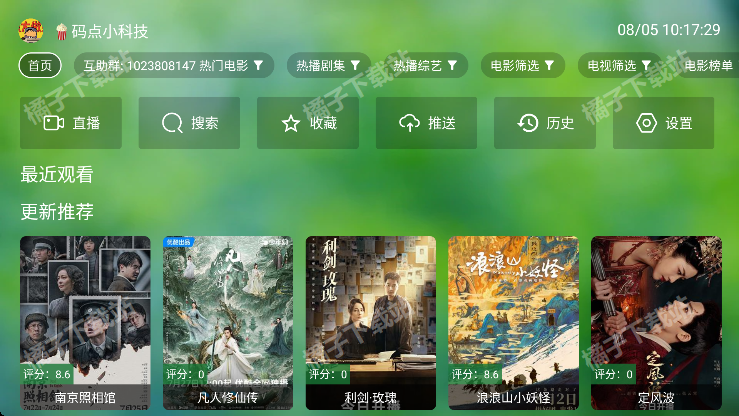Switch to the 热播综艺 tab
739x416 pixels.
tap(426, 66)
